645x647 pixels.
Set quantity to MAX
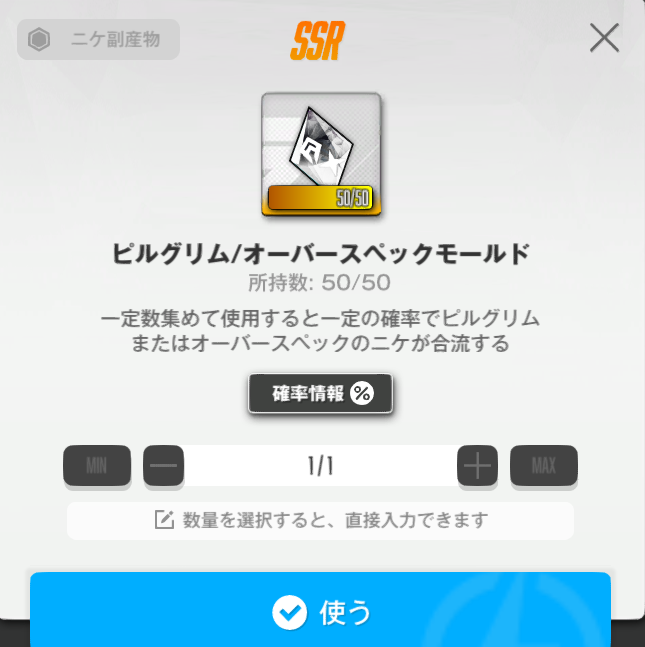(543, 466)
